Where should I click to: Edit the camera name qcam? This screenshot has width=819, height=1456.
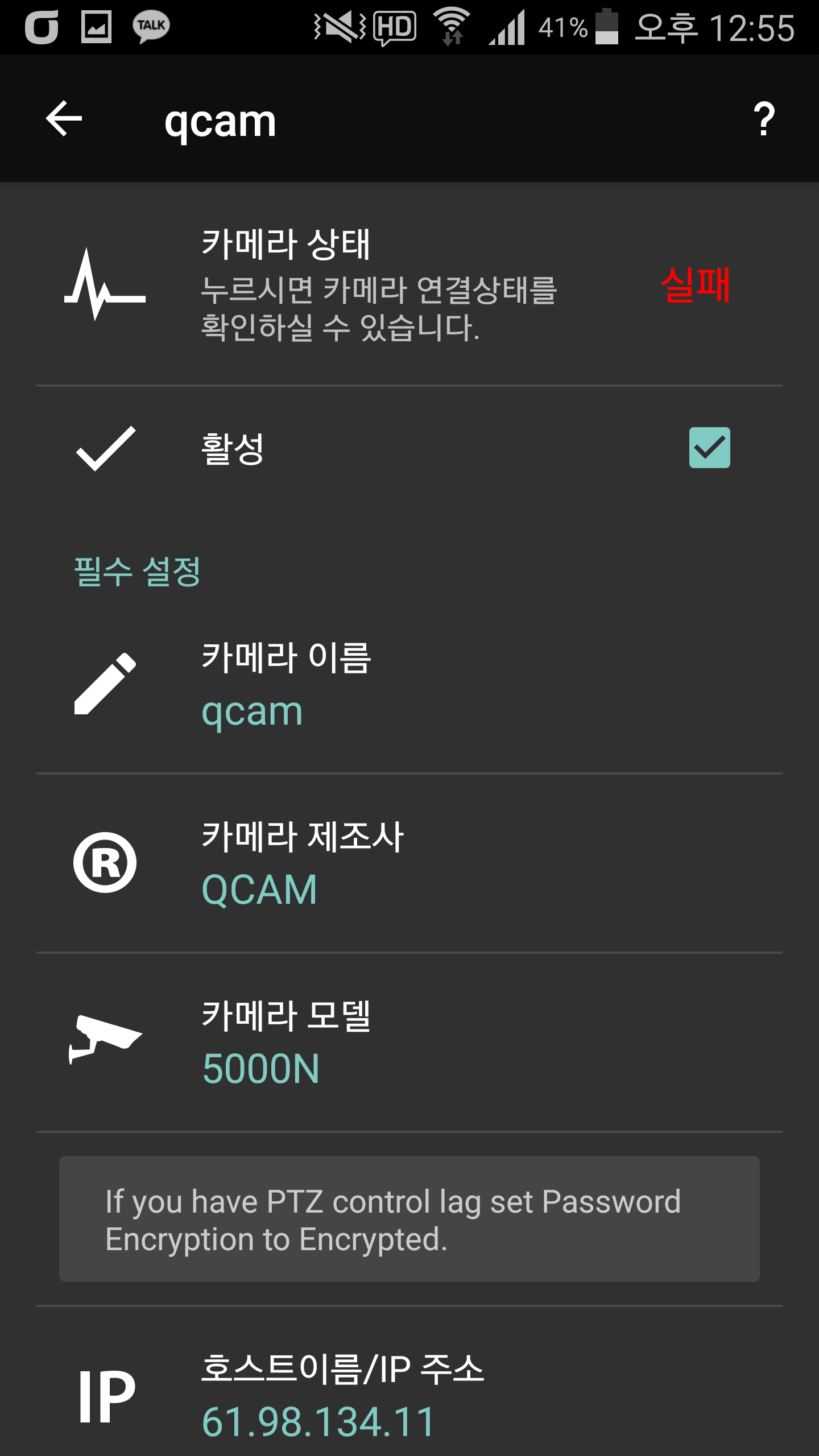pyautogui.click(x=409, y=685)
